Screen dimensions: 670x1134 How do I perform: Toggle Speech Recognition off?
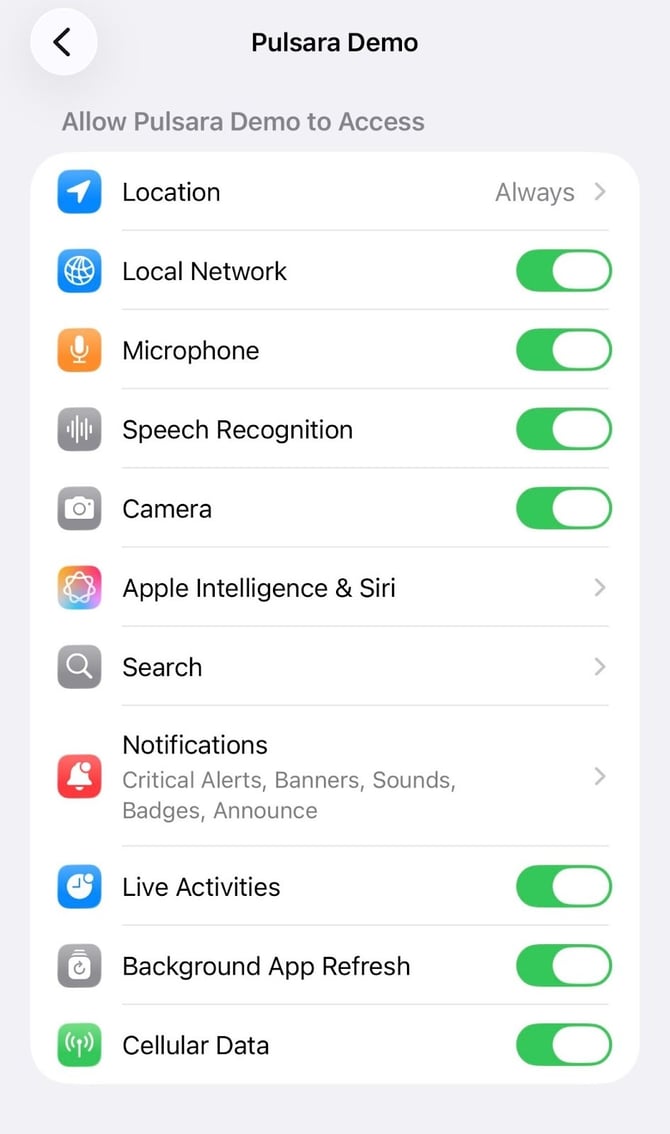click(x=563, y=430)
